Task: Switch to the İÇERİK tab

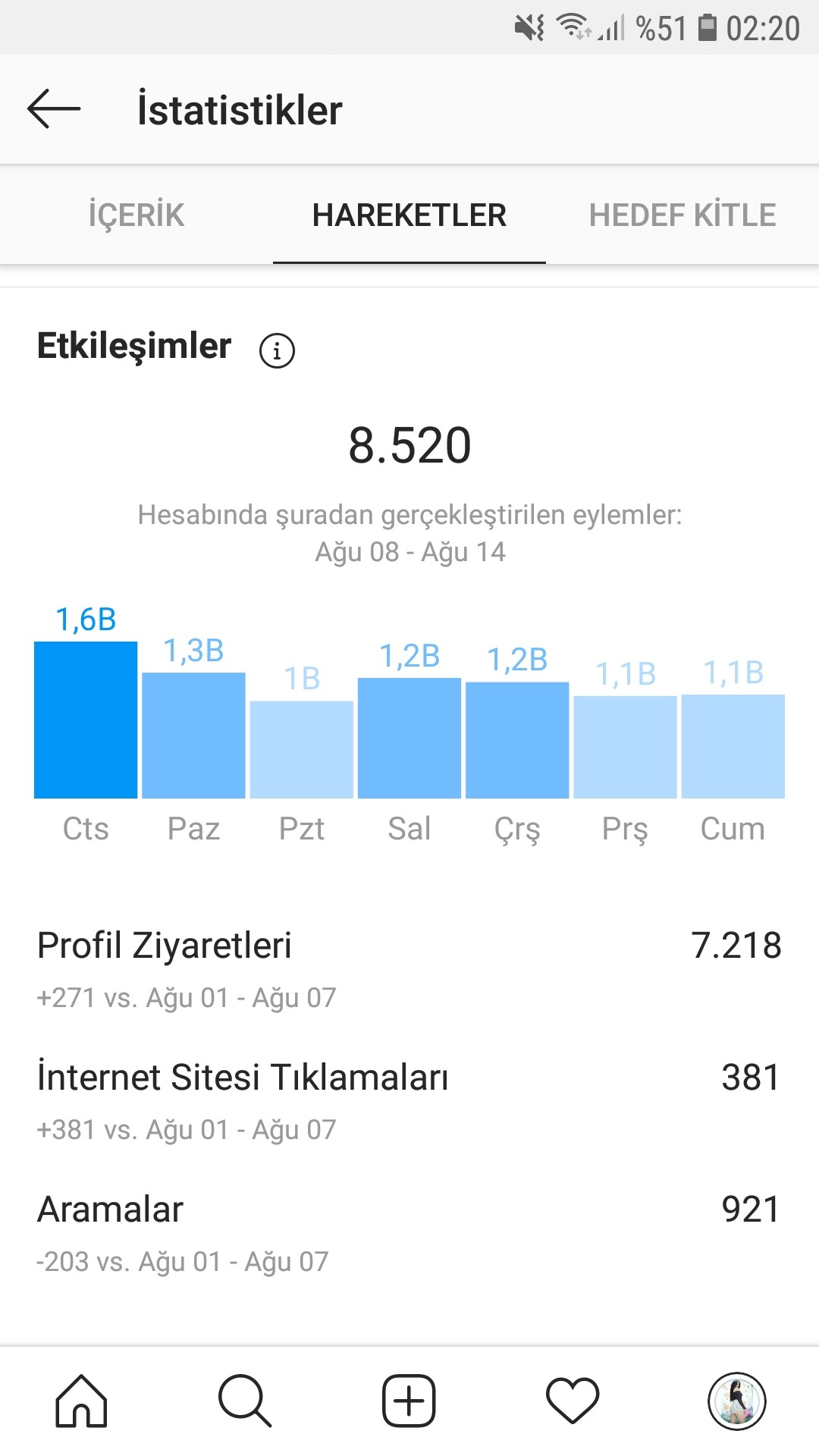Action: coord(136,215)
